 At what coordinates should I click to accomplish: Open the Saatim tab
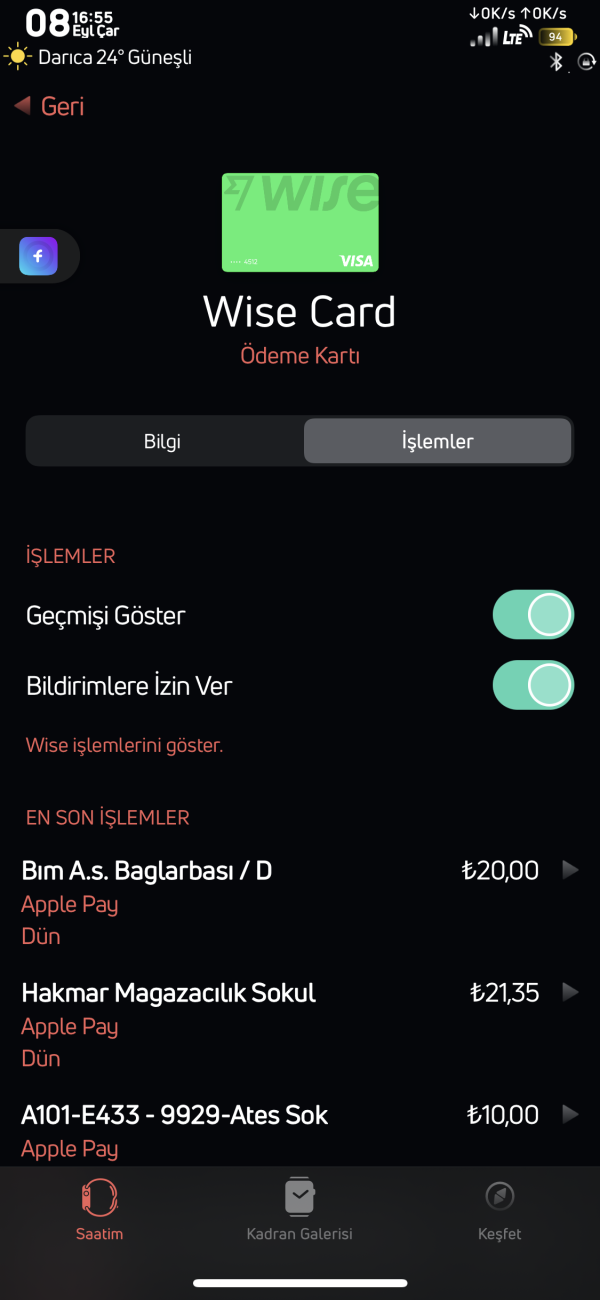100,1210
